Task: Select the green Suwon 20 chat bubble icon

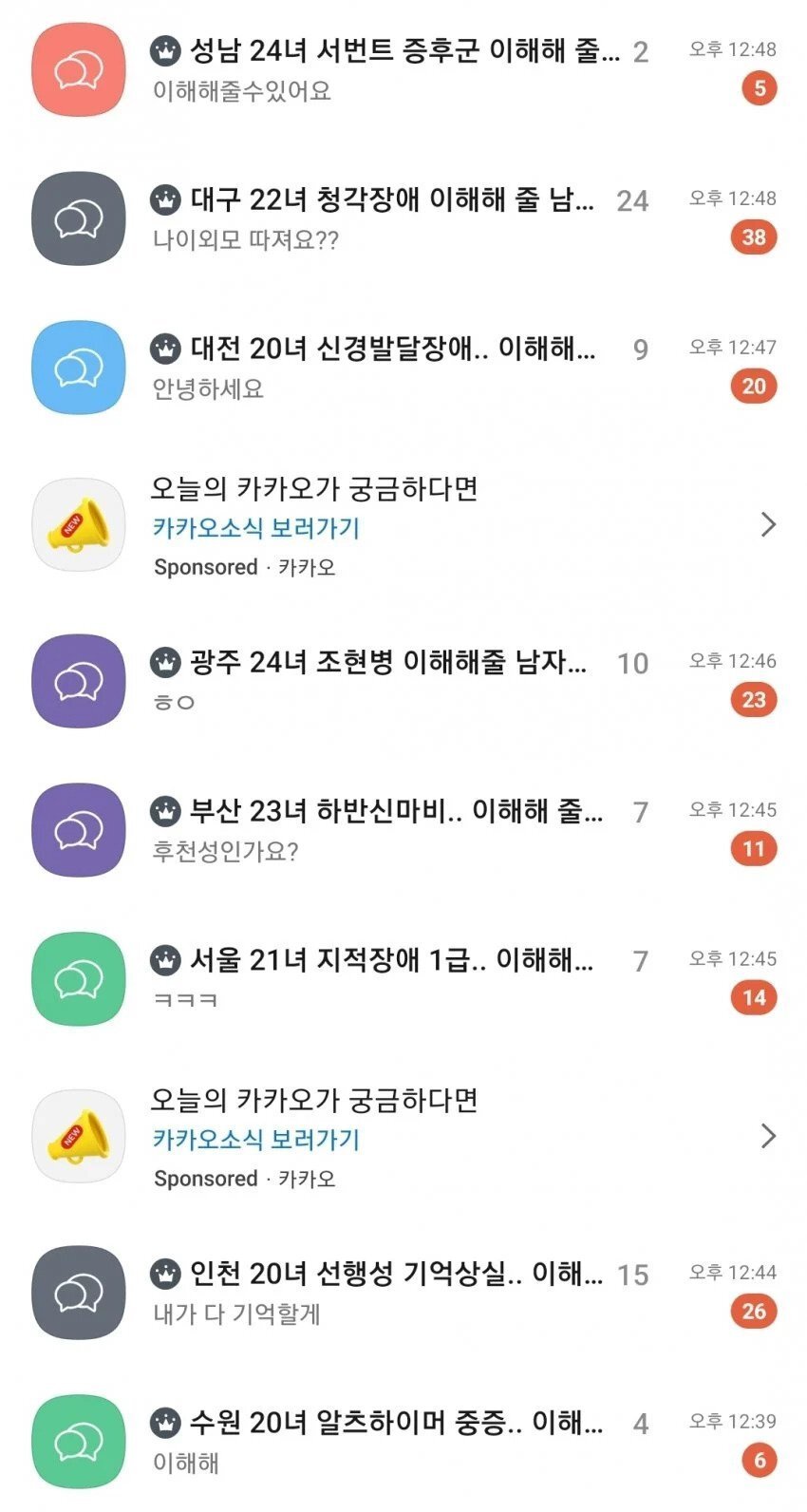Action: coord(78,1440)
